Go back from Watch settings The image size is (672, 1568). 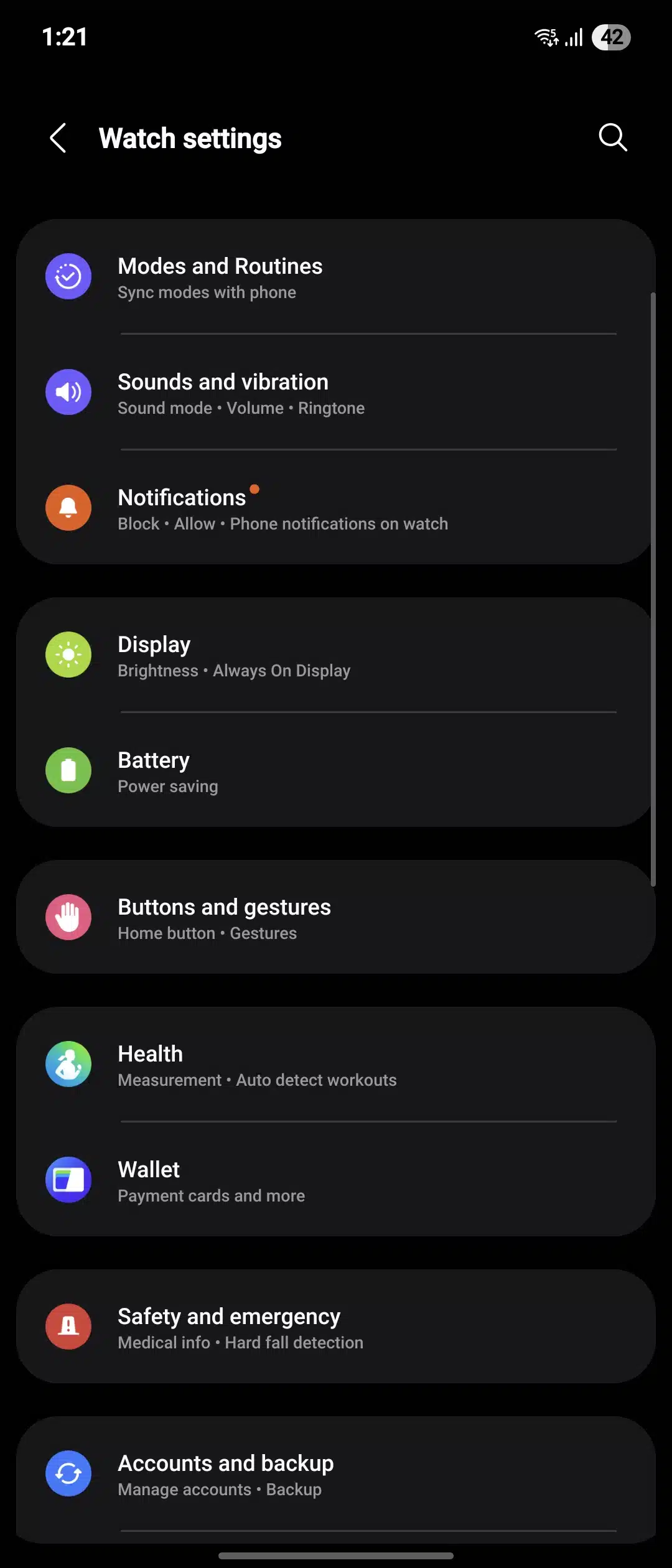pyautogui.click(x=58, y=138)
